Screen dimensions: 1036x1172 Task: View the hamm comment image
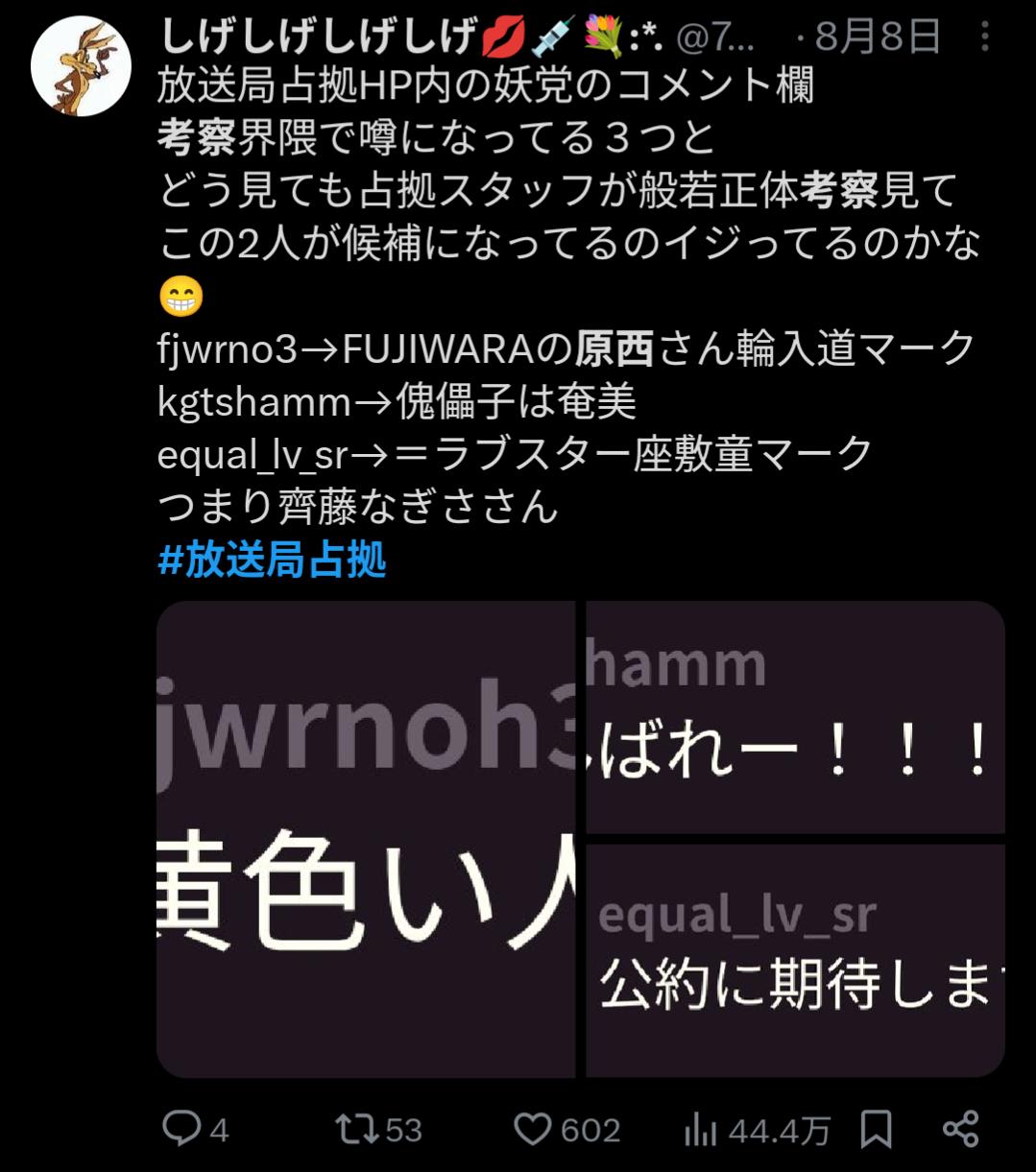click(x=795, y=717)
